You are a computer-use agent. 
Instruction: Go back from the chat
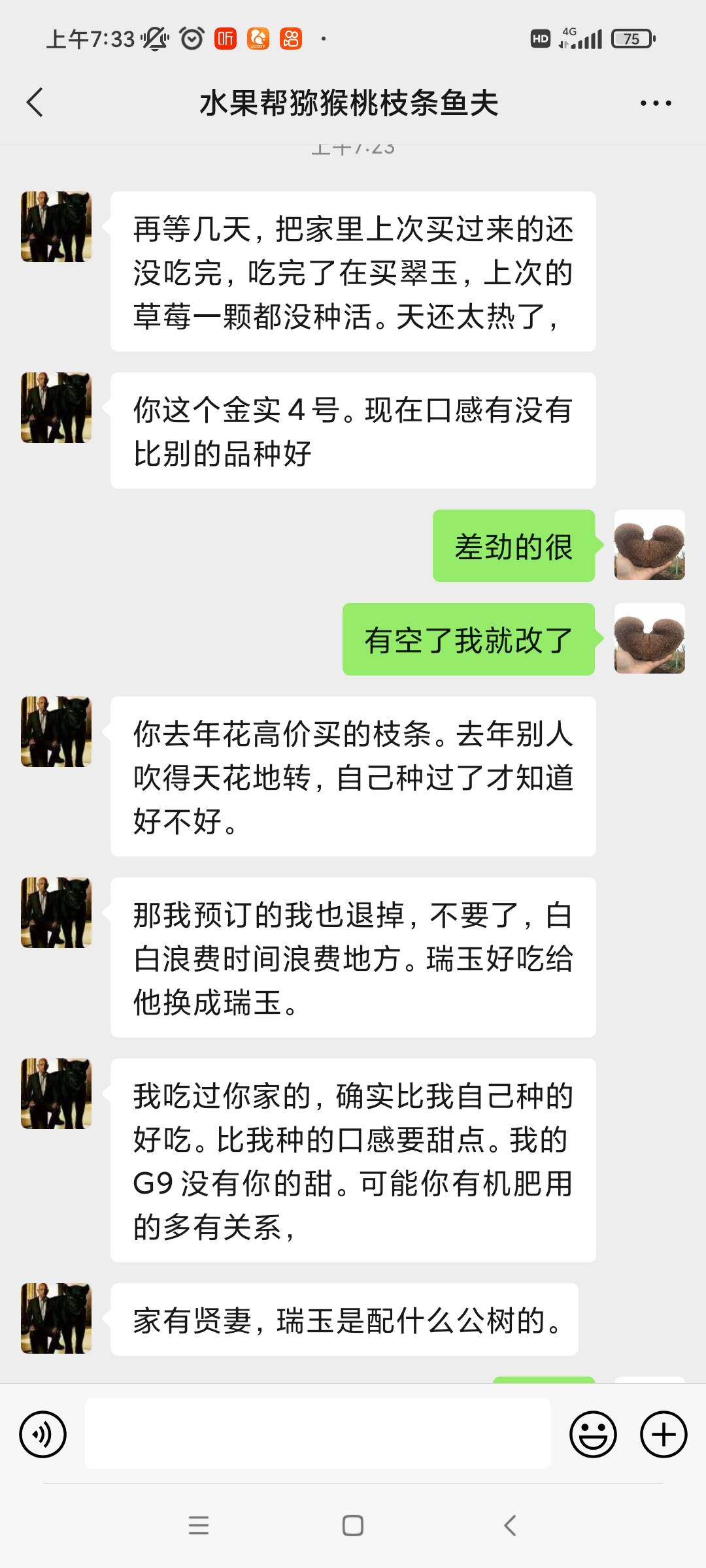tap(35, 103)
